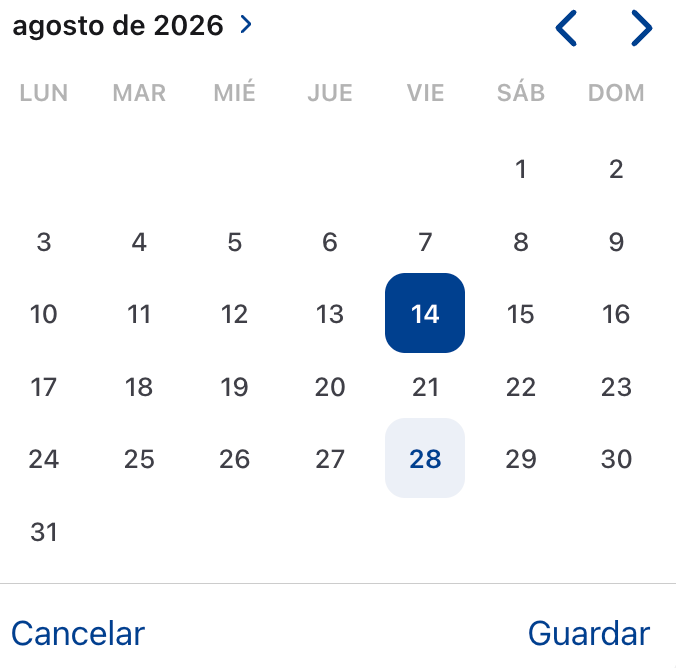Tap day 21 in the calendar
This screenshot has height=668, width=676.
point(425,387)
